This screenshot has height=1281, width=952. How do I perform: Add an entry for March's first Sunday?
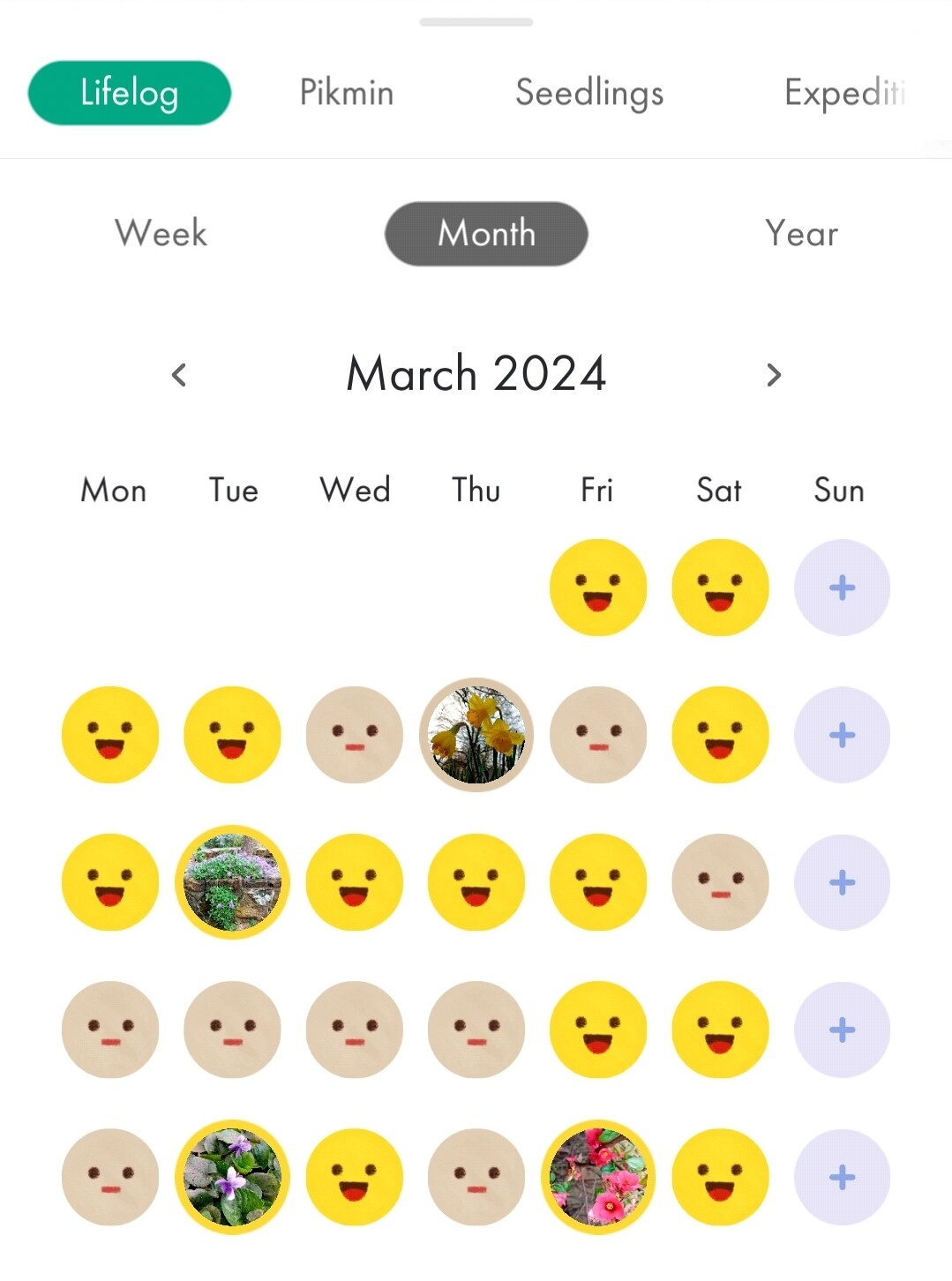pyautogui.click(x=842, y=588)
